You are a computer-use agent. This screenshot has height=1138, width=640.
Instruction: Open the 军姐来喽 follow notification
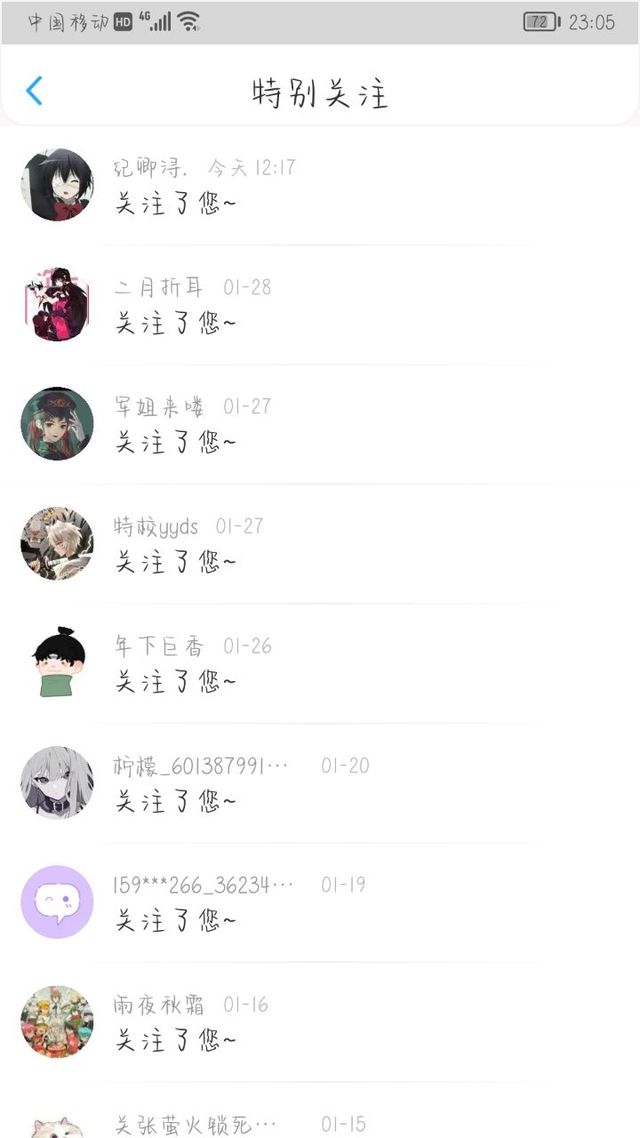[320, 424]
